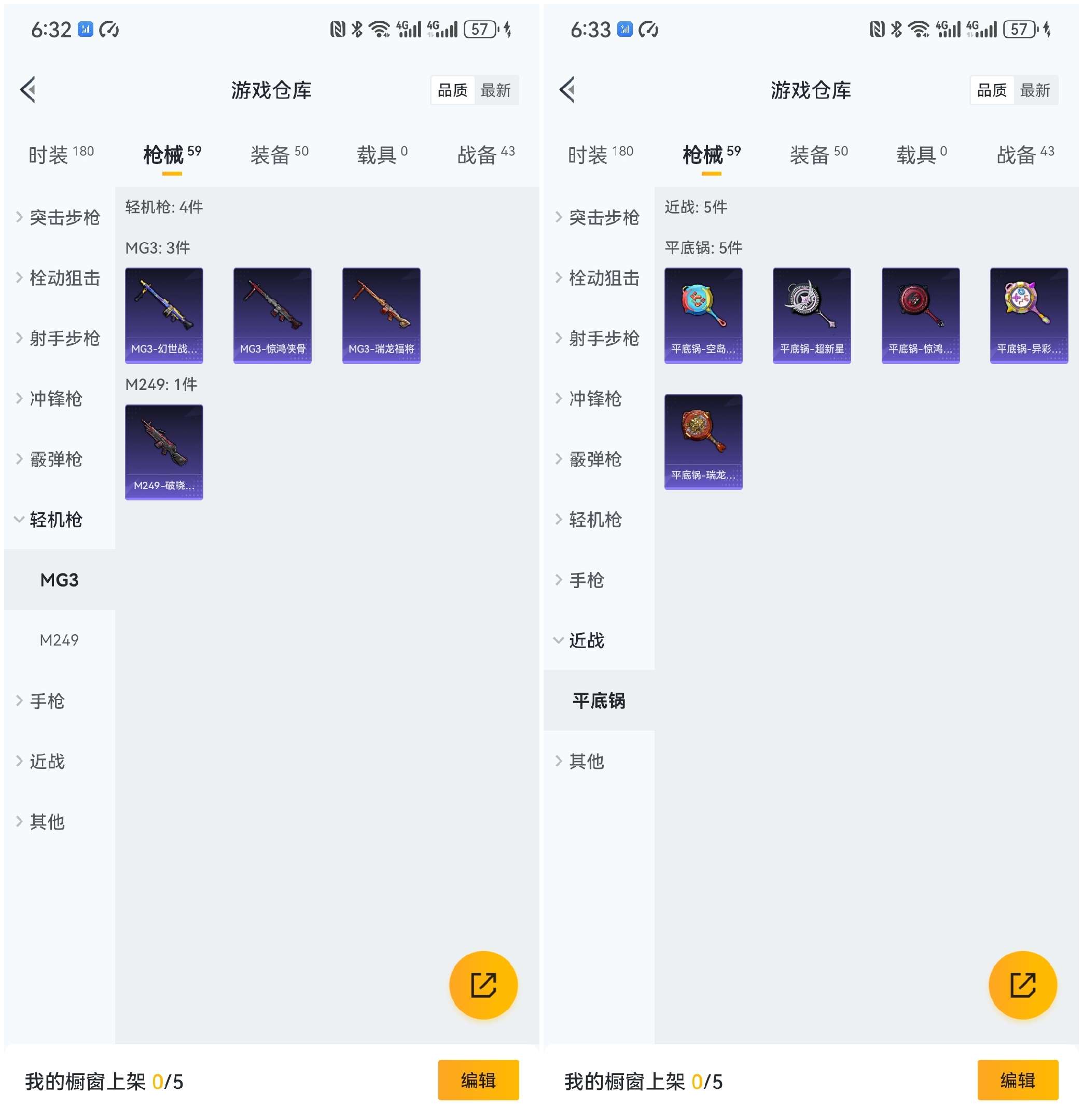Select MG3 in the sidebar submenu
This screenshot has width=1083, height=1120.
59,580
